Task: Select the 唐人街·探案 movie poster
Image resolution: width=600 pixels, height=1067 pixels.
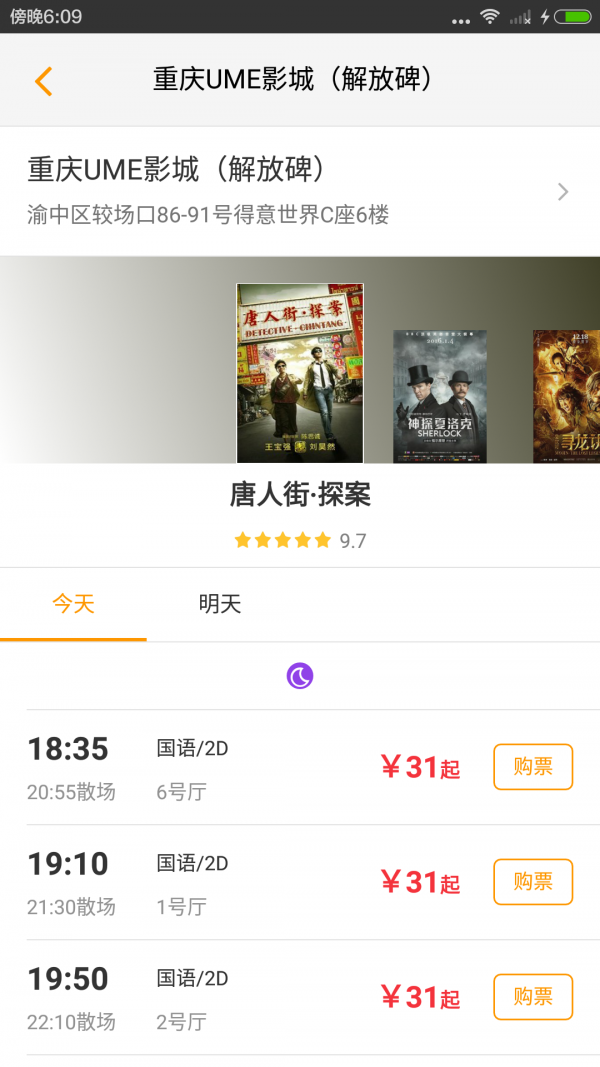Action: 300,373
